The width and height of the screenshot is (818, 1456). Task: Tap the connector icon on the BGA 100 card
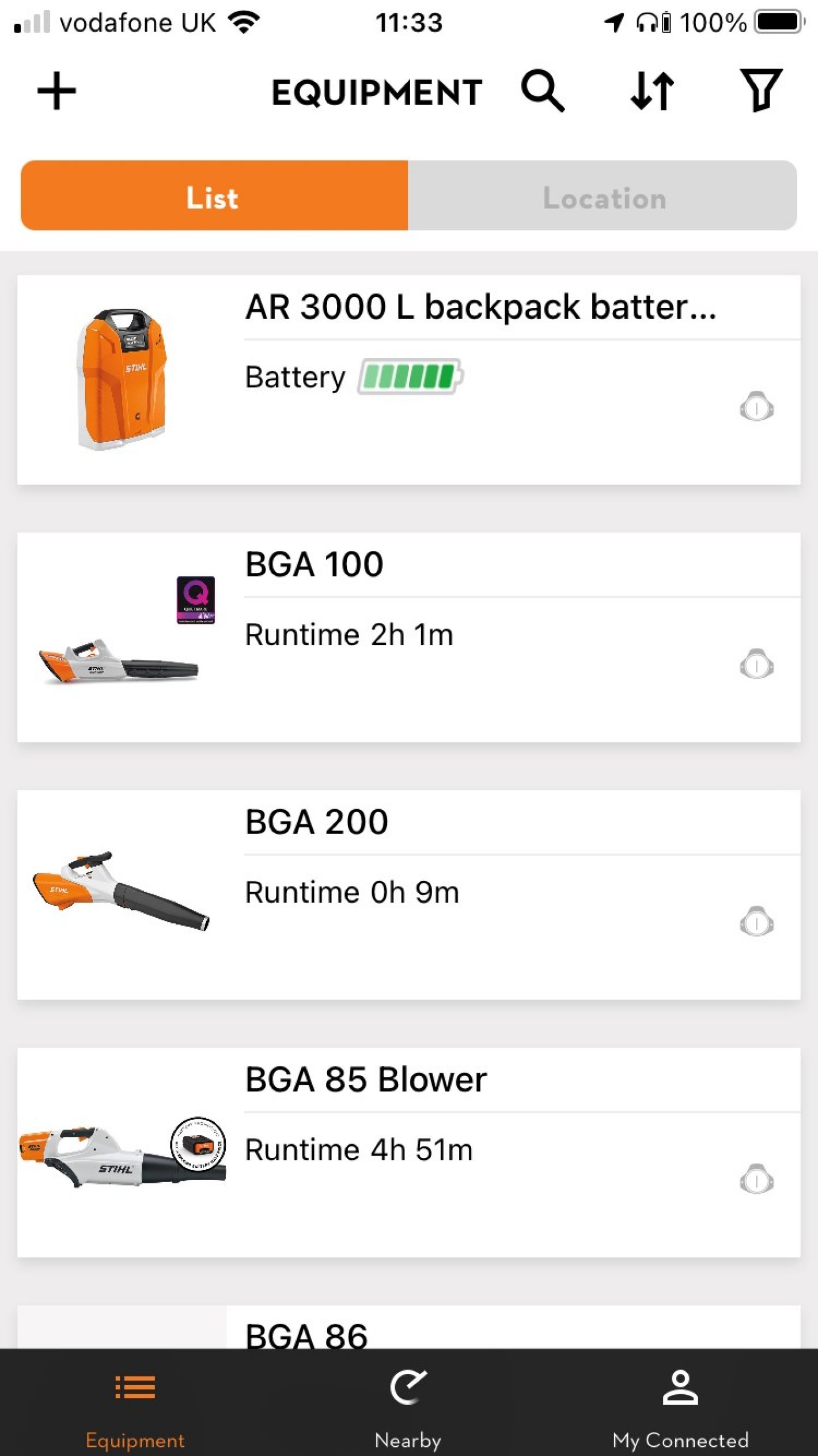click(756, 666)
